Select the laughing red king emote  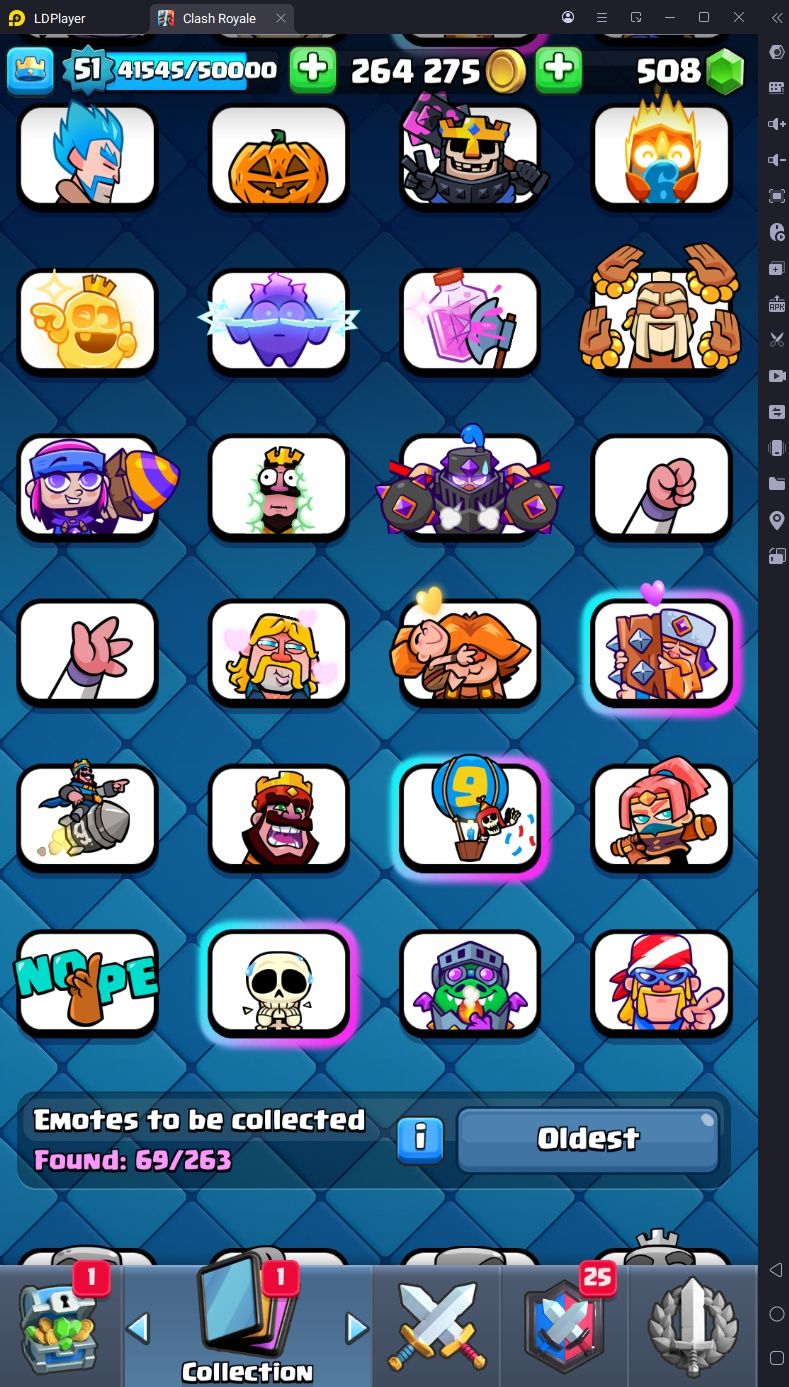[x=279, y=817]
